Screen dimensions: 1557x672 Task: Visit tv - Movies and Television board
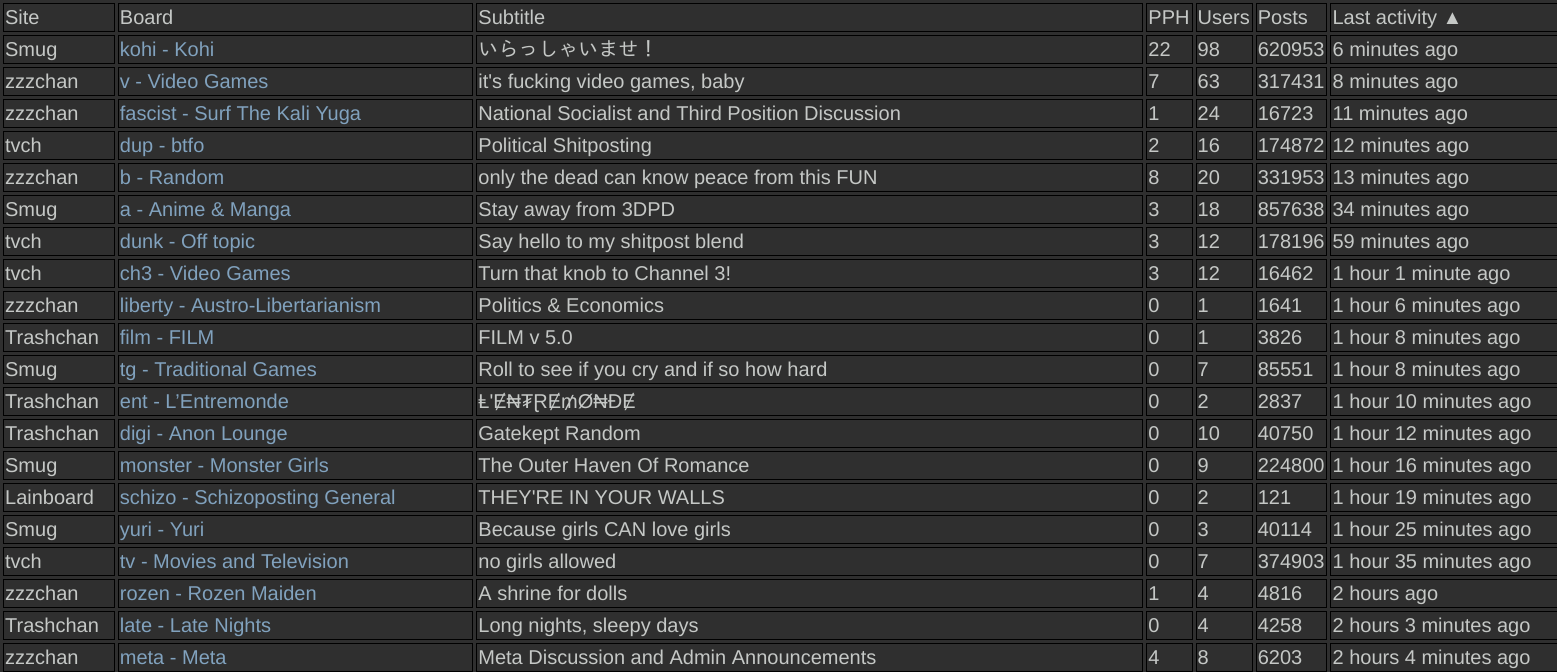234,561
